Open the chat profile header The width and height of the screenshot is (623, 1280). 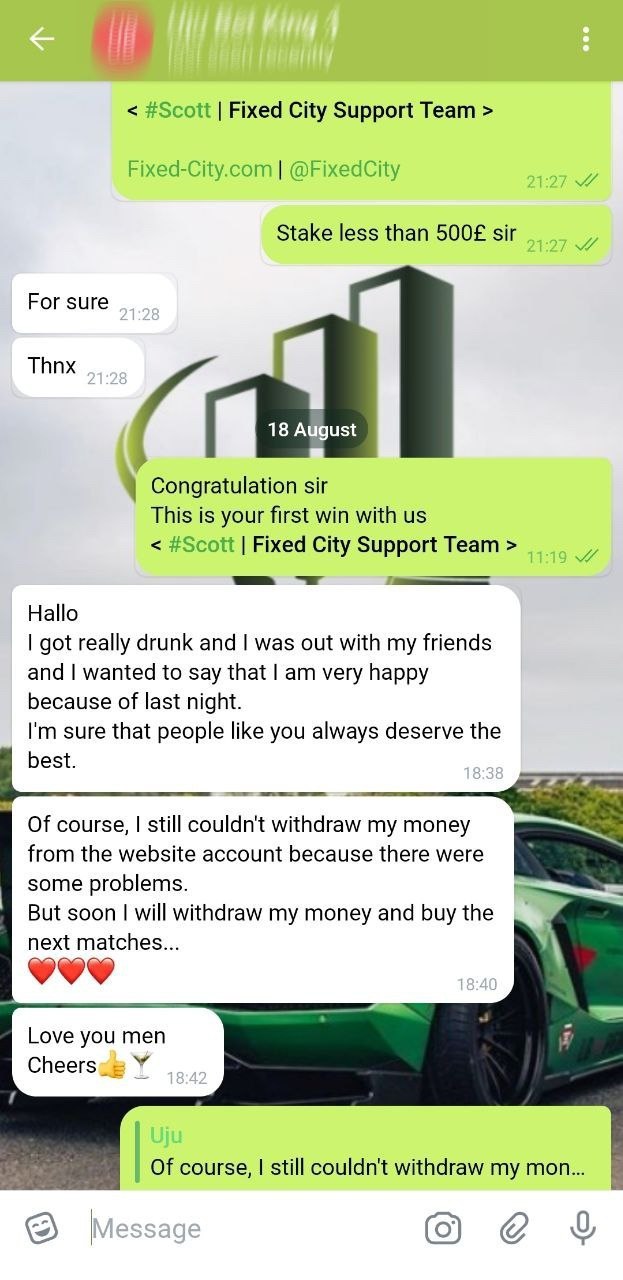250,40
